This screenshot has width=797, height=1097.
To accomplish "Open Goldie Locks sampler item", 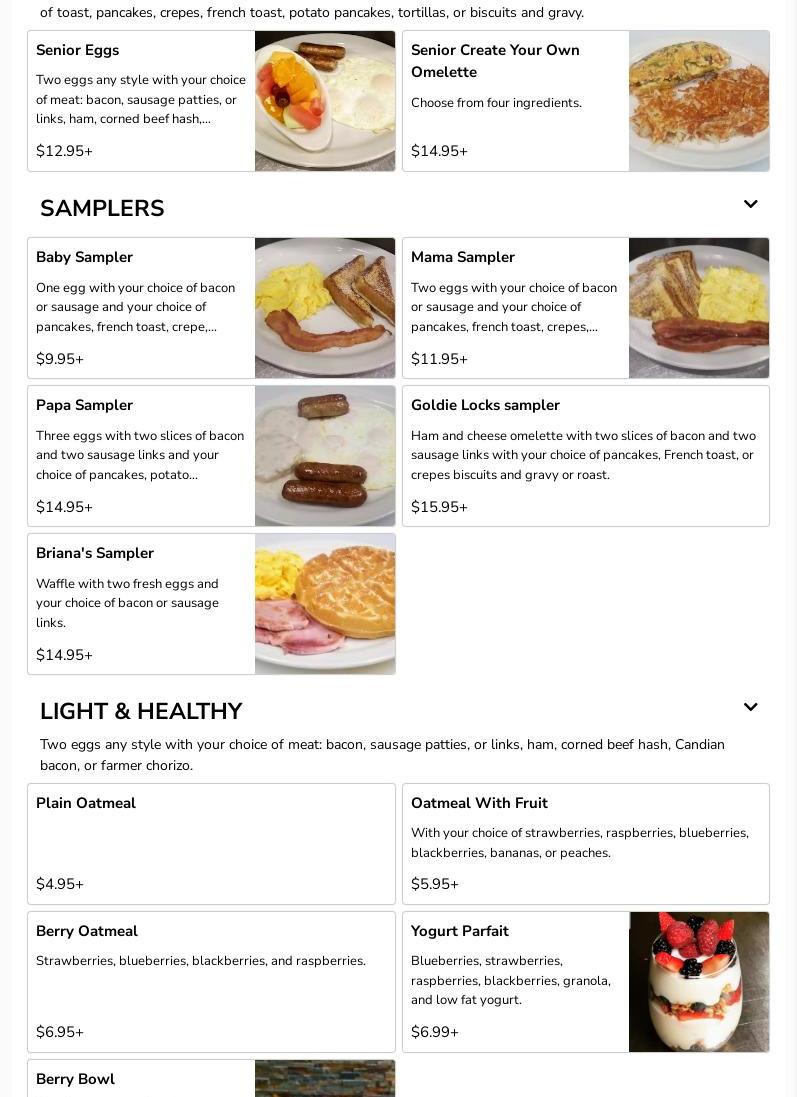I will pos(585,456).
